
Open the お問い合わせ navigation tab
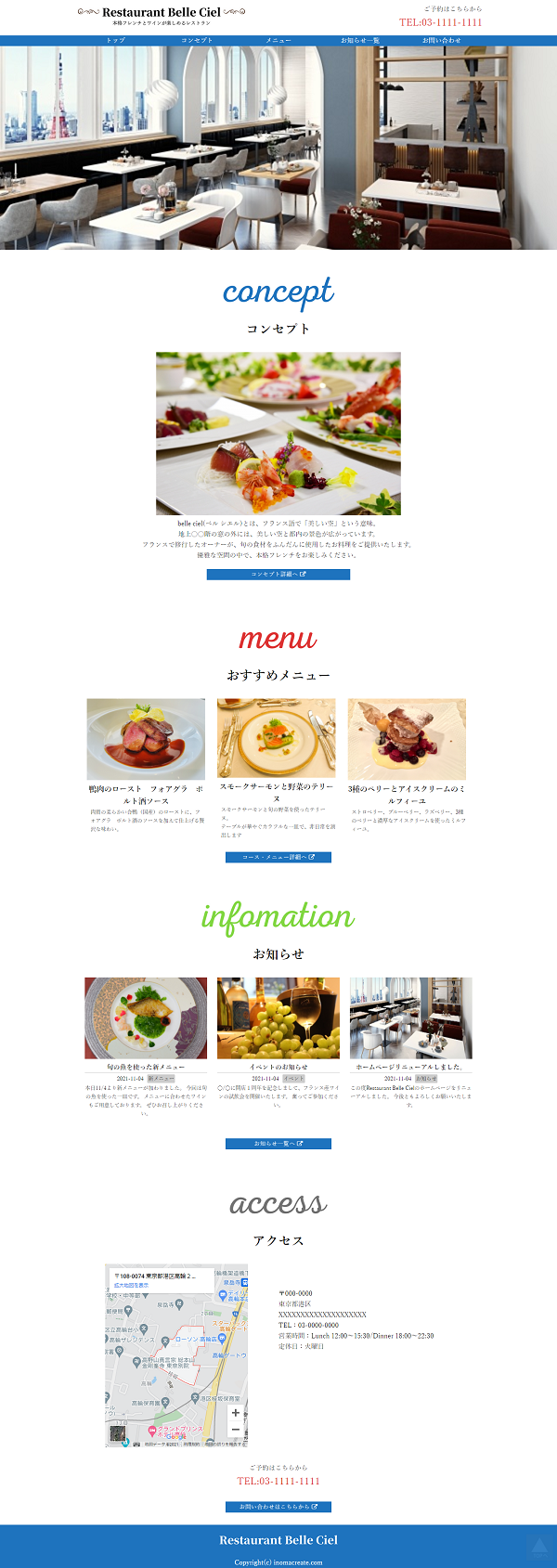[441, 41]
